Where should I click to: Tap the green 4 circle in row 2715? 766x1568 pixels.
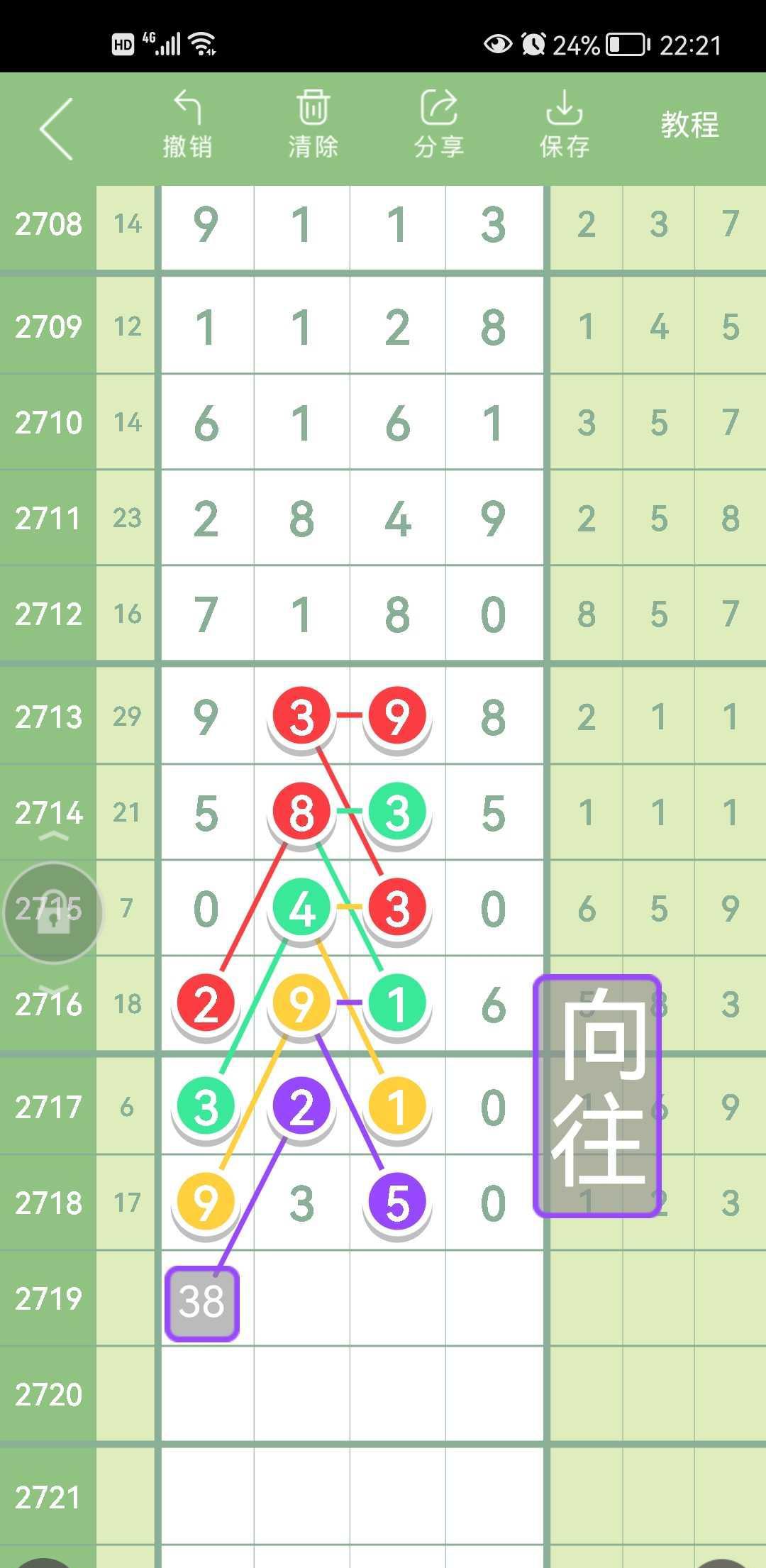301,909
